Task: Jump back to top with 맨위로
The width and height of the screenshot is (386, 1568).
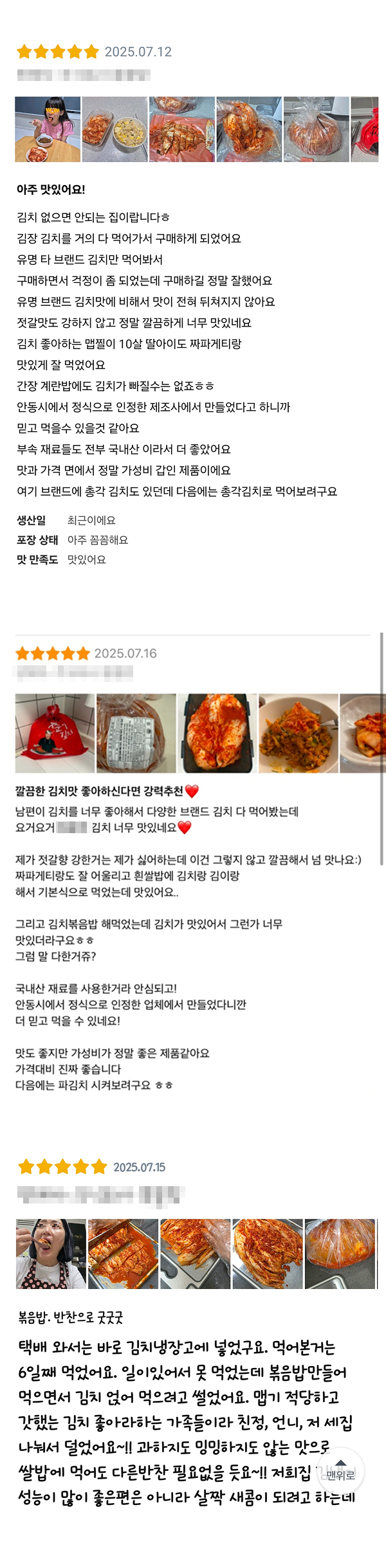Action: (x=340, y=1471)
